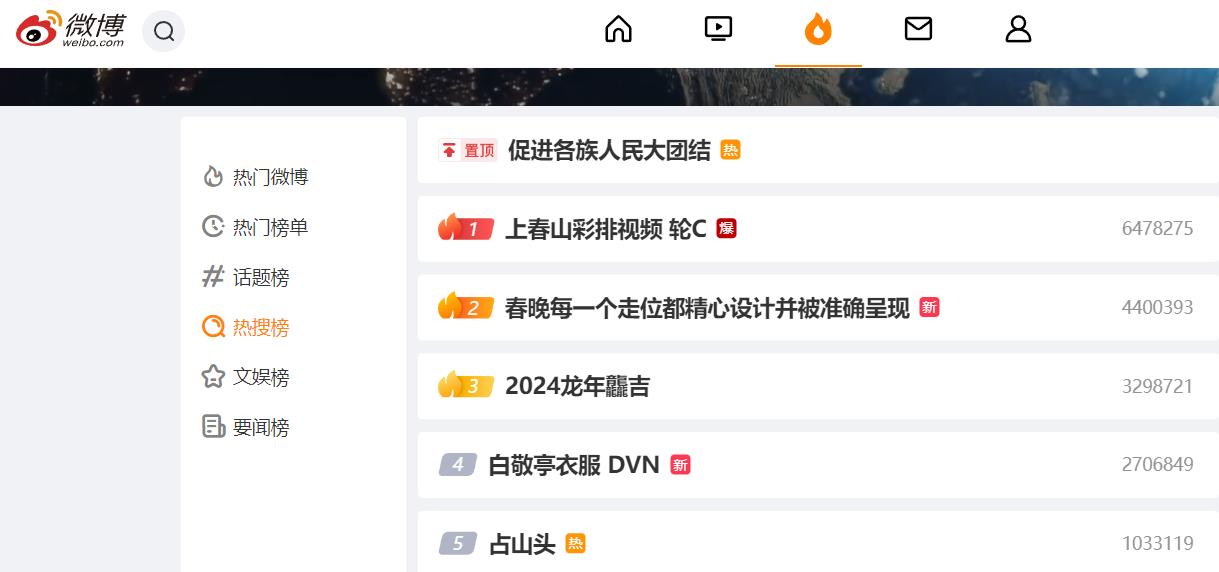Open third-ranked topic 2024龙年龘吉
Image resolution: width=1219 pixels, height=572 pixels.
pyautogui.click(x=577, y=386)
